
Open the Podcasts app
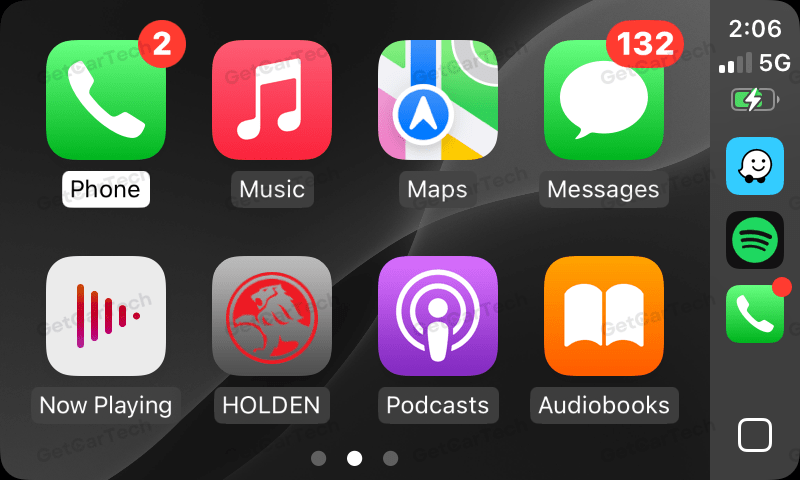(x=437, y=316)
